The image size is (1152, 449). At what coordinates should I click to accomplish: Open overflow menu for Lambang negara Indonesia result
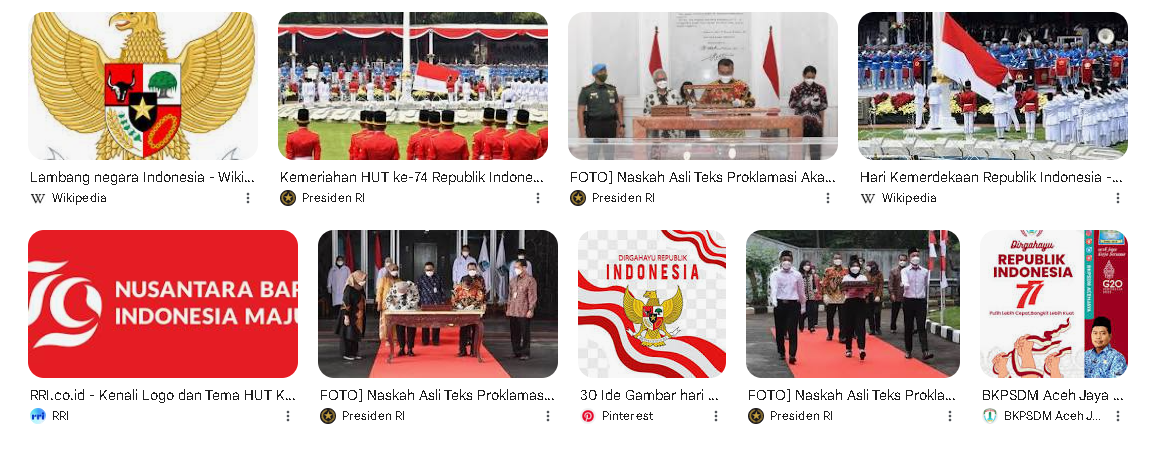(x=248, y=198)
